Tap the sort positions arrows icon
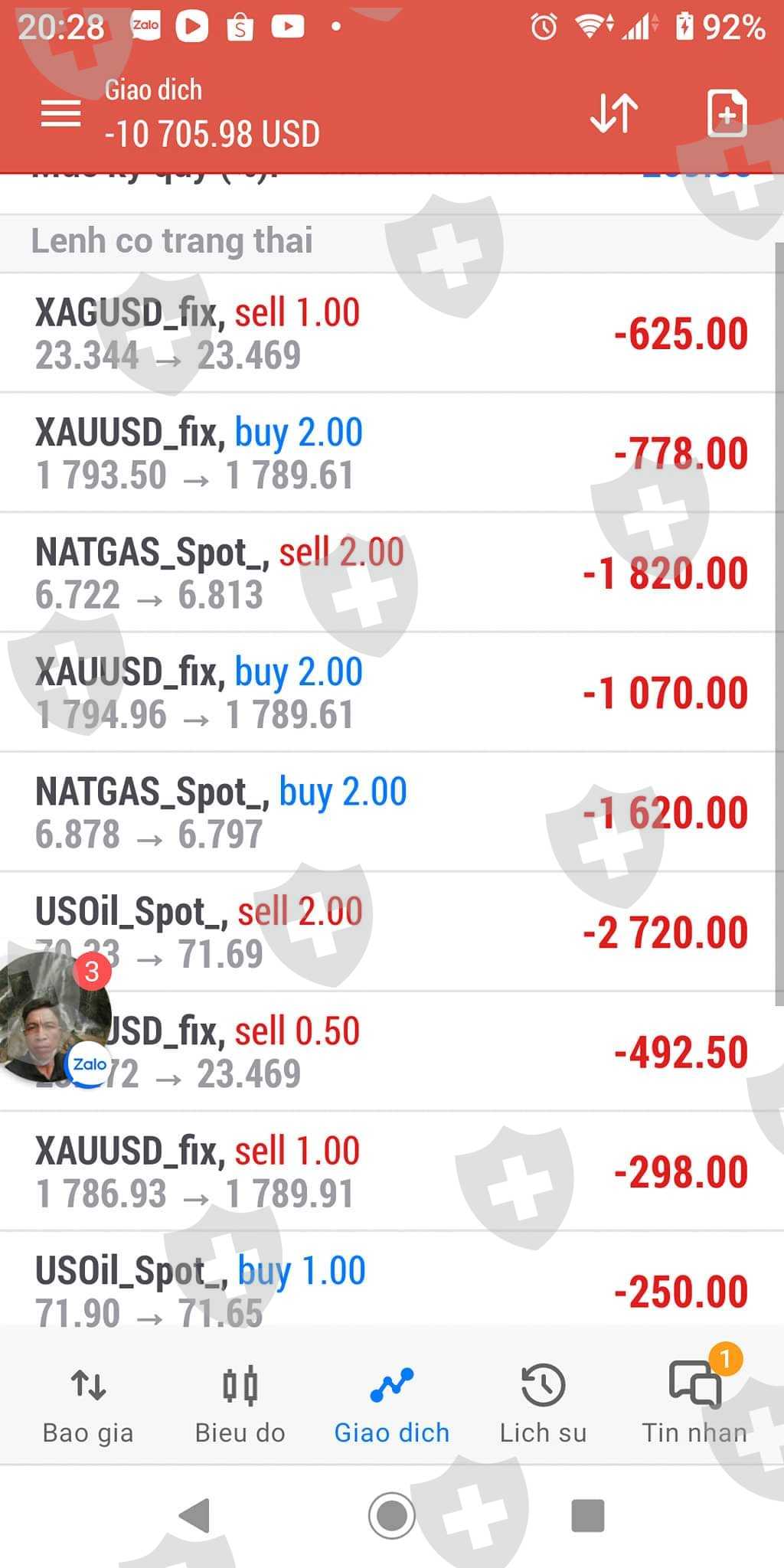This screenshot has height=1568, width=784. (614, 113)
